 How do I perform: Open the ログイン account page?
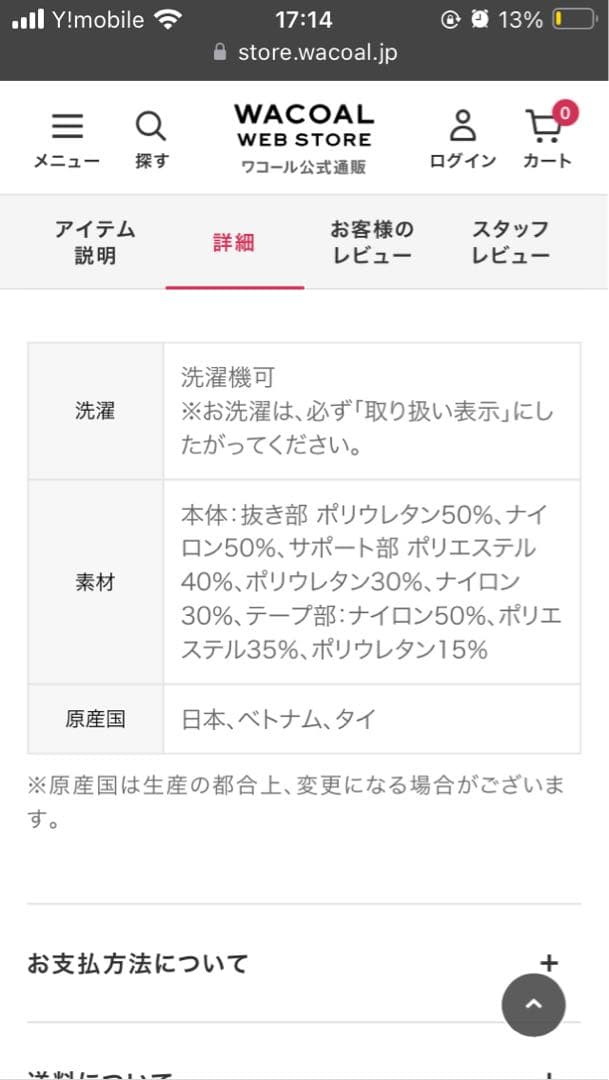pyautogui.click(x=462, y=139)
